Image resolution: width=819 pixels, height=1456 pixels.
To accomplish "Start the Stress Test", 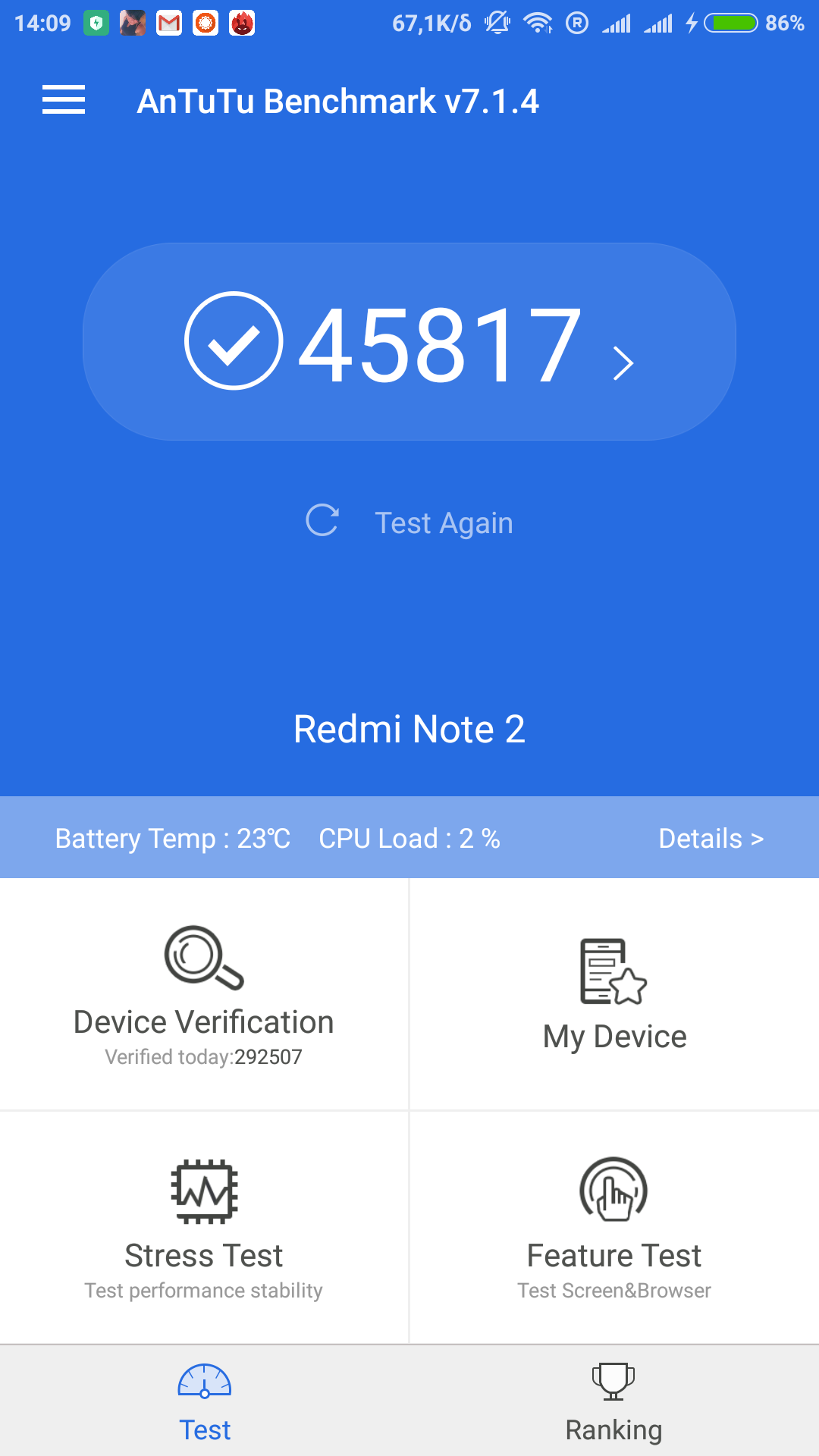I will tap(204, 1227).
